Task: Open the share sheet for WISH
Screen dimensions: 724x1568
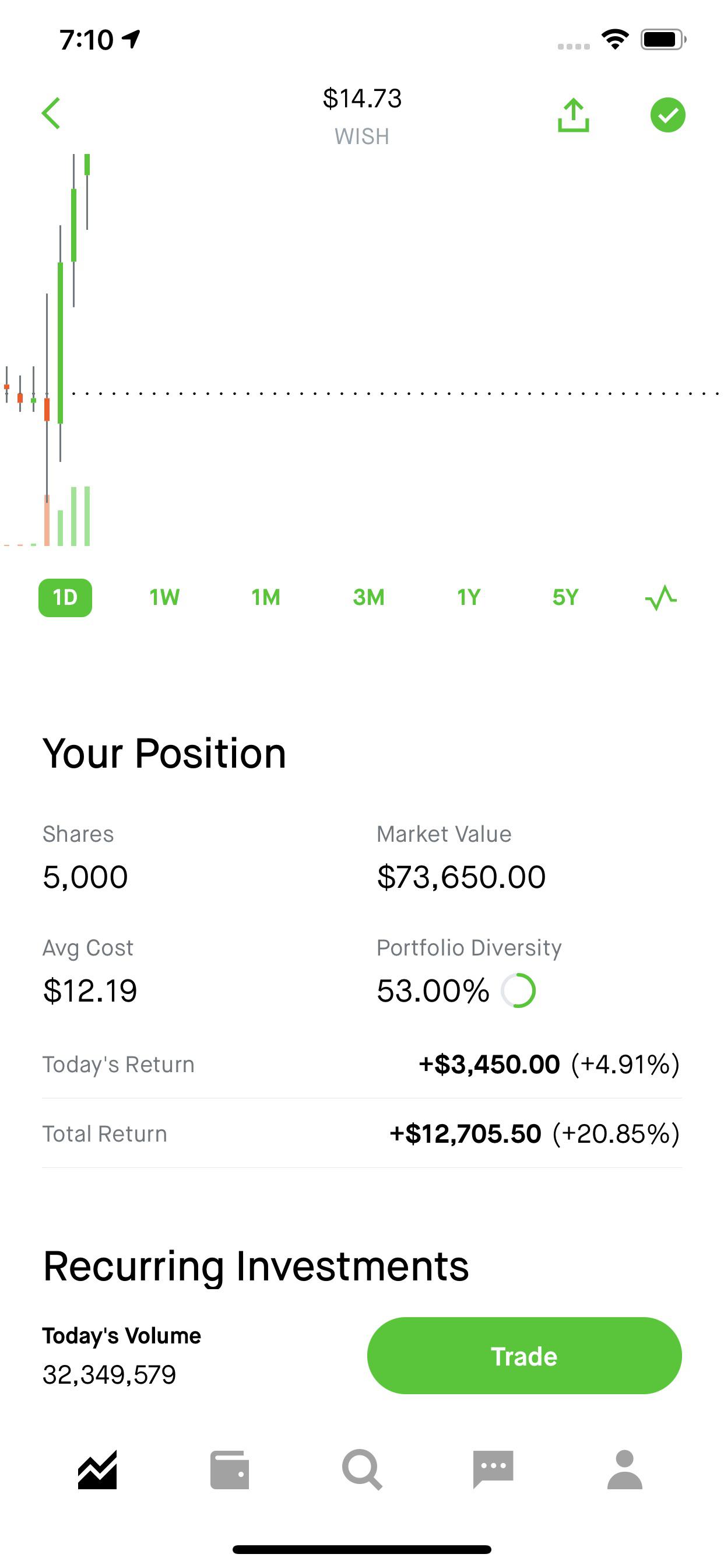Action: point(574,115)
